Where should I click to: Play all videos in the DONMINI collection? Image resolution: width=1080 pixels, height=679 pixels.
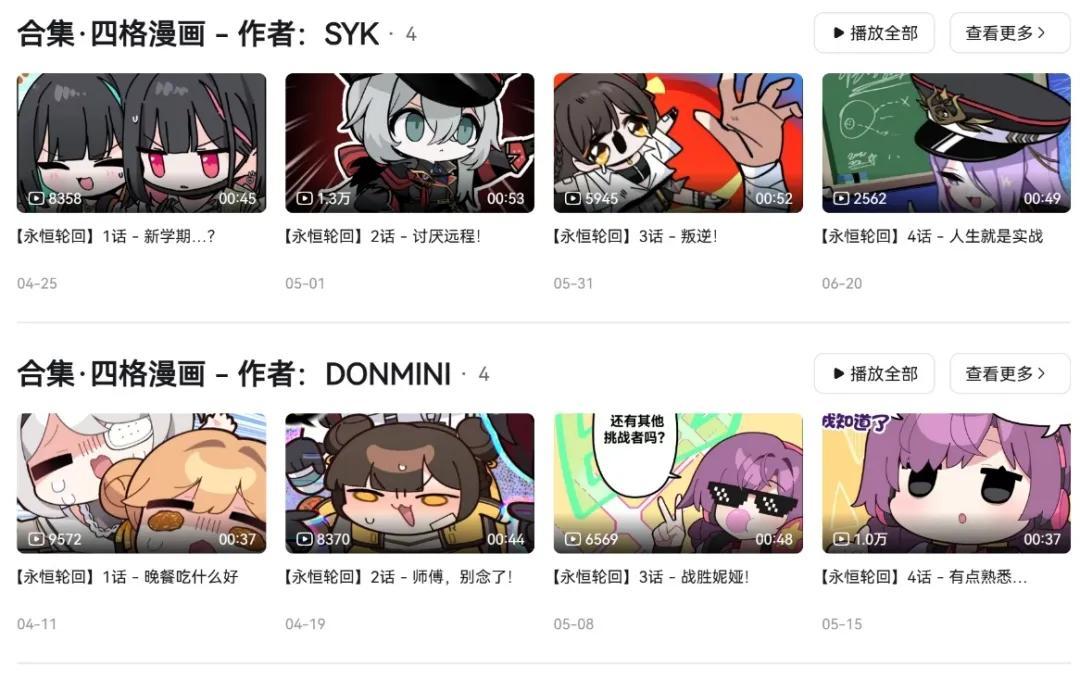pyautogui.click(x=874, y=374)
